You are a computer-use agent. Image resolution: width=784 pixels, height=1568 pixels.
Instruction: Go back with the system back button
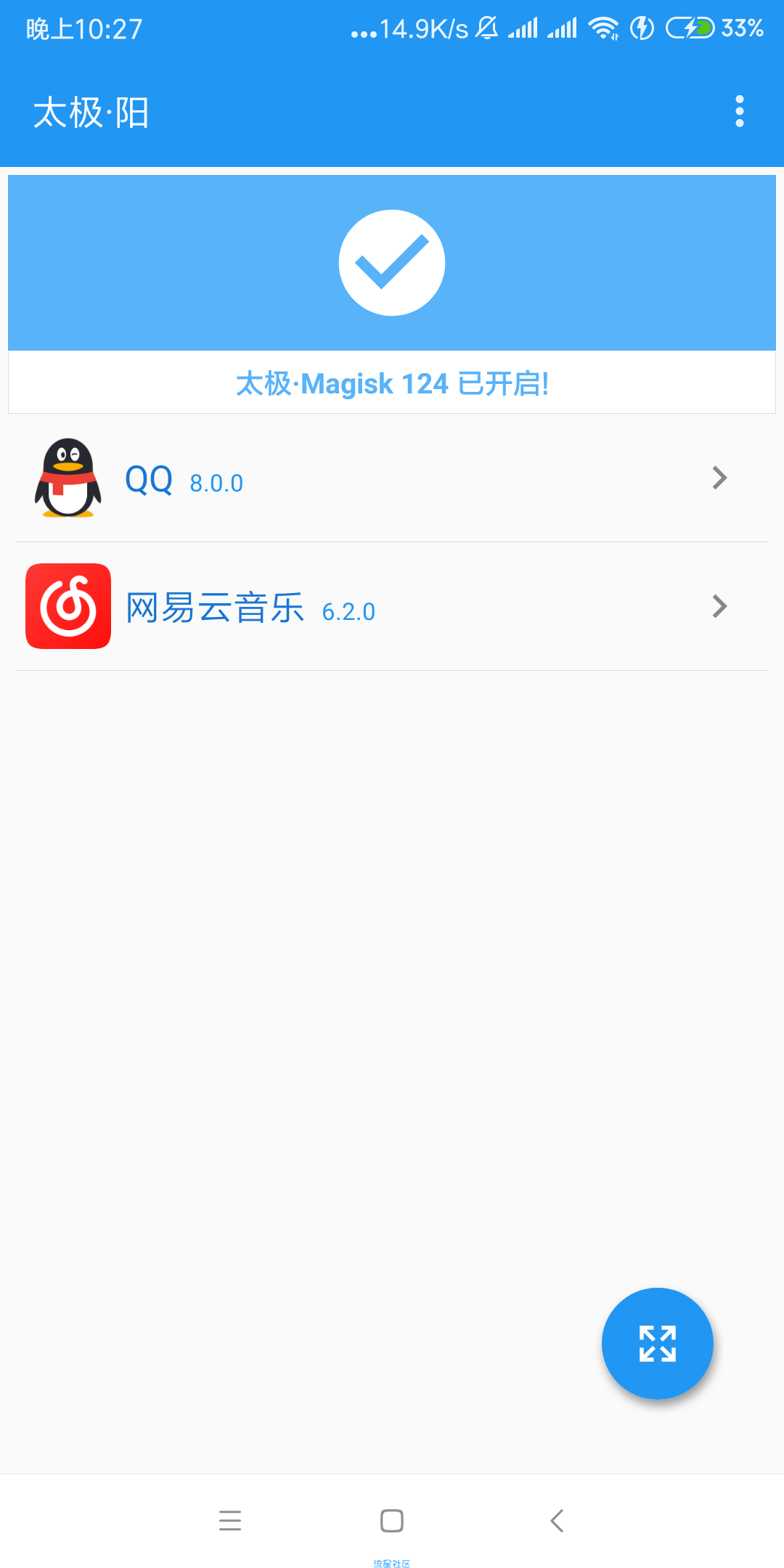[557, 1521]
